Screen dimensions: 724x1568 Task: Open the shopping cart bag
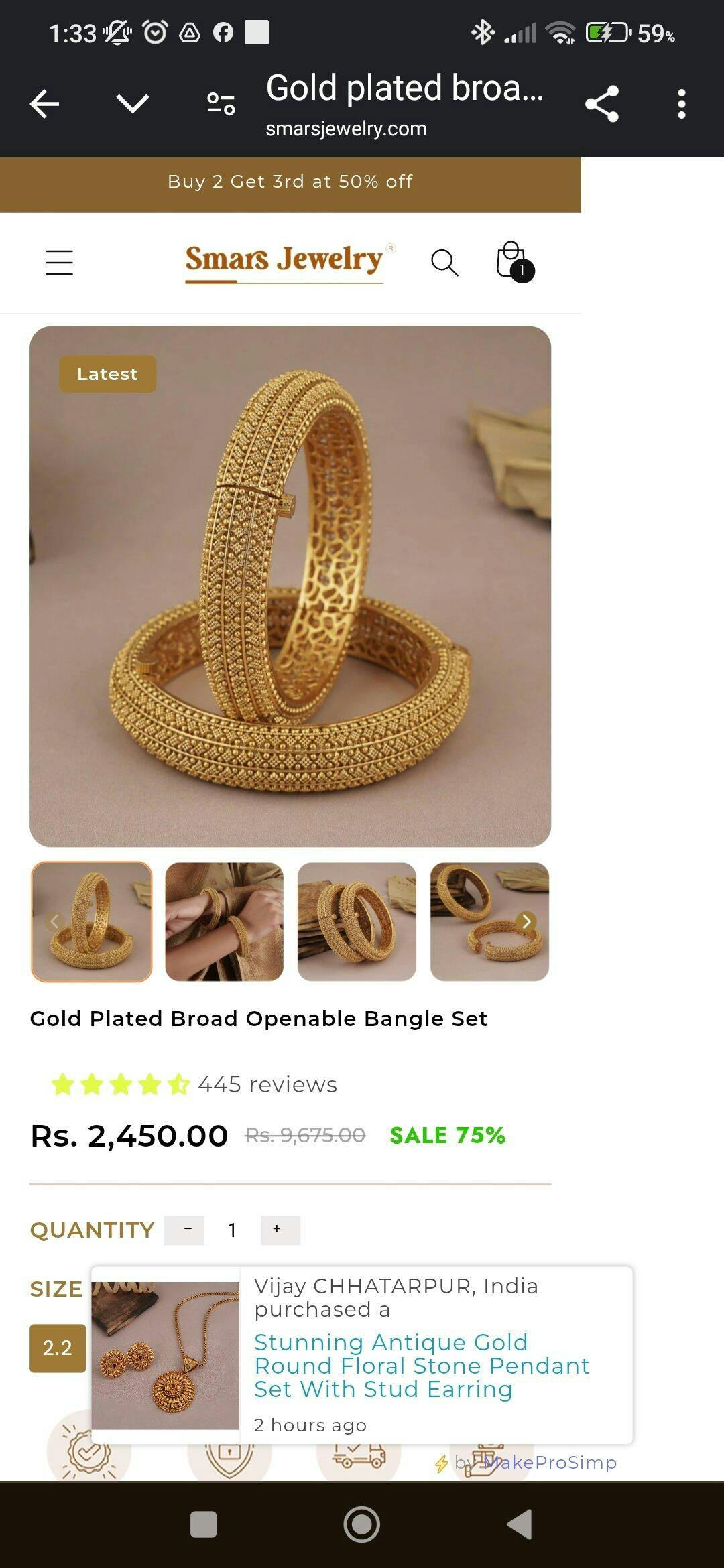tap(513, 261)
